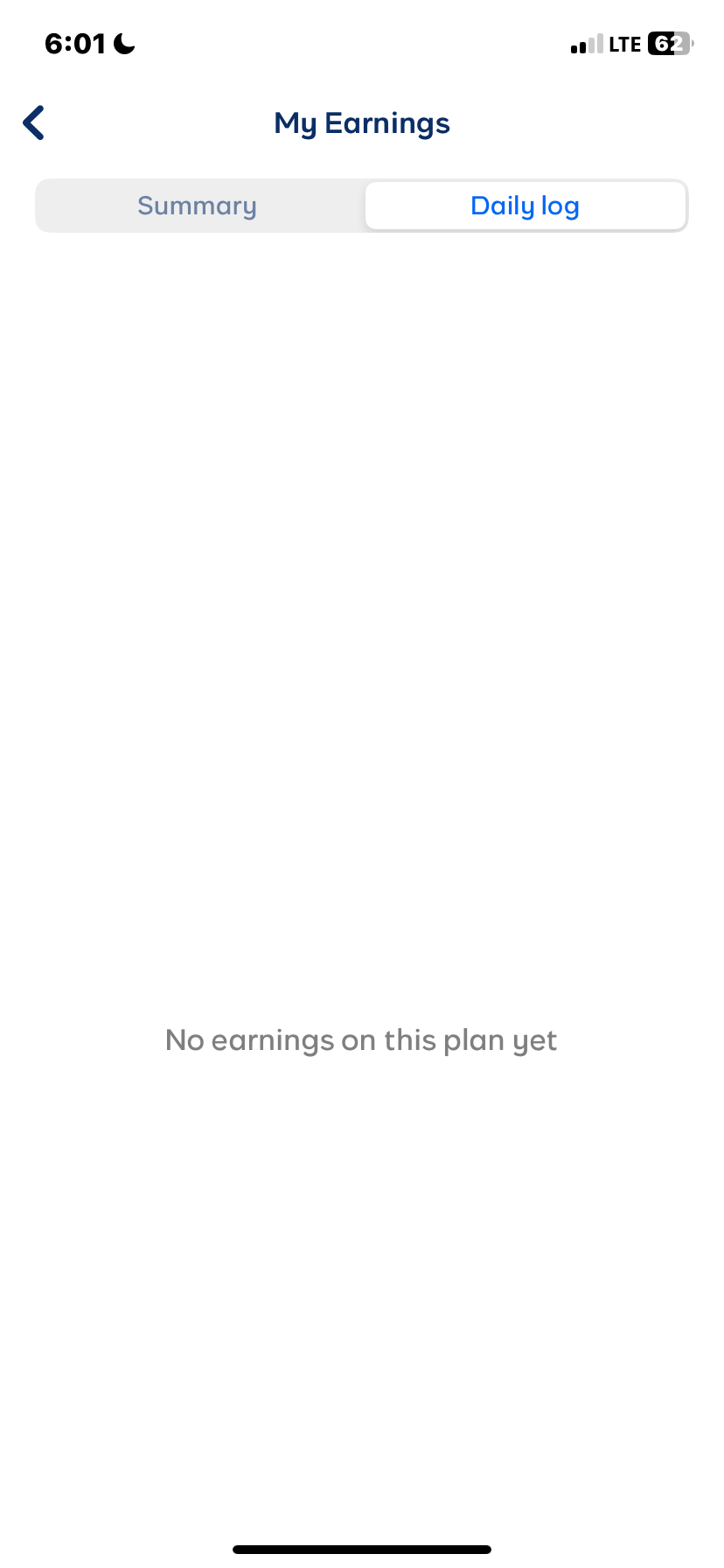Tap the status bar time area
The image size is (724, 1568).
click(x=74, y=43)
